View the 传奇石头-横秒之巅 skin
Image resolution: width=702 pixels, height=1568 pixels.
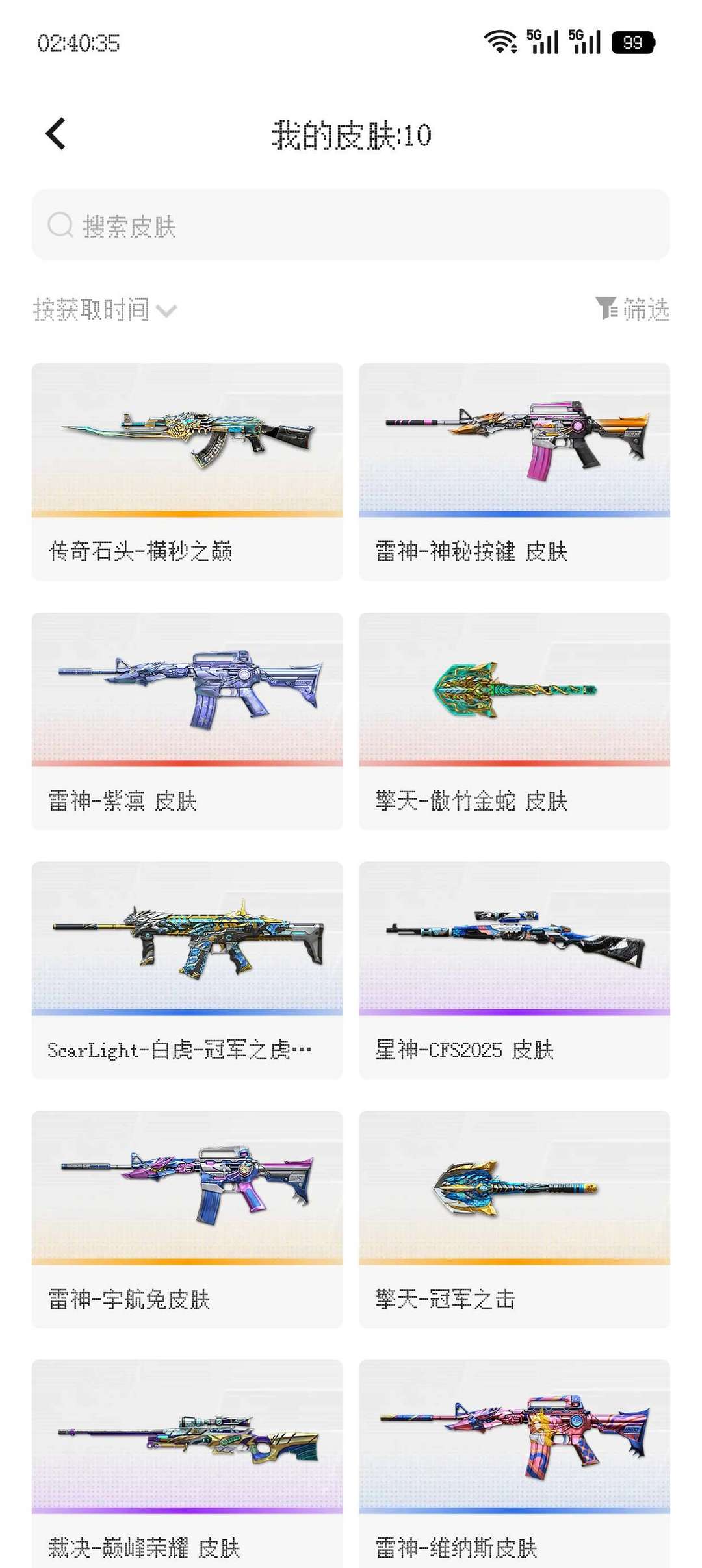[x=187, y=468]
